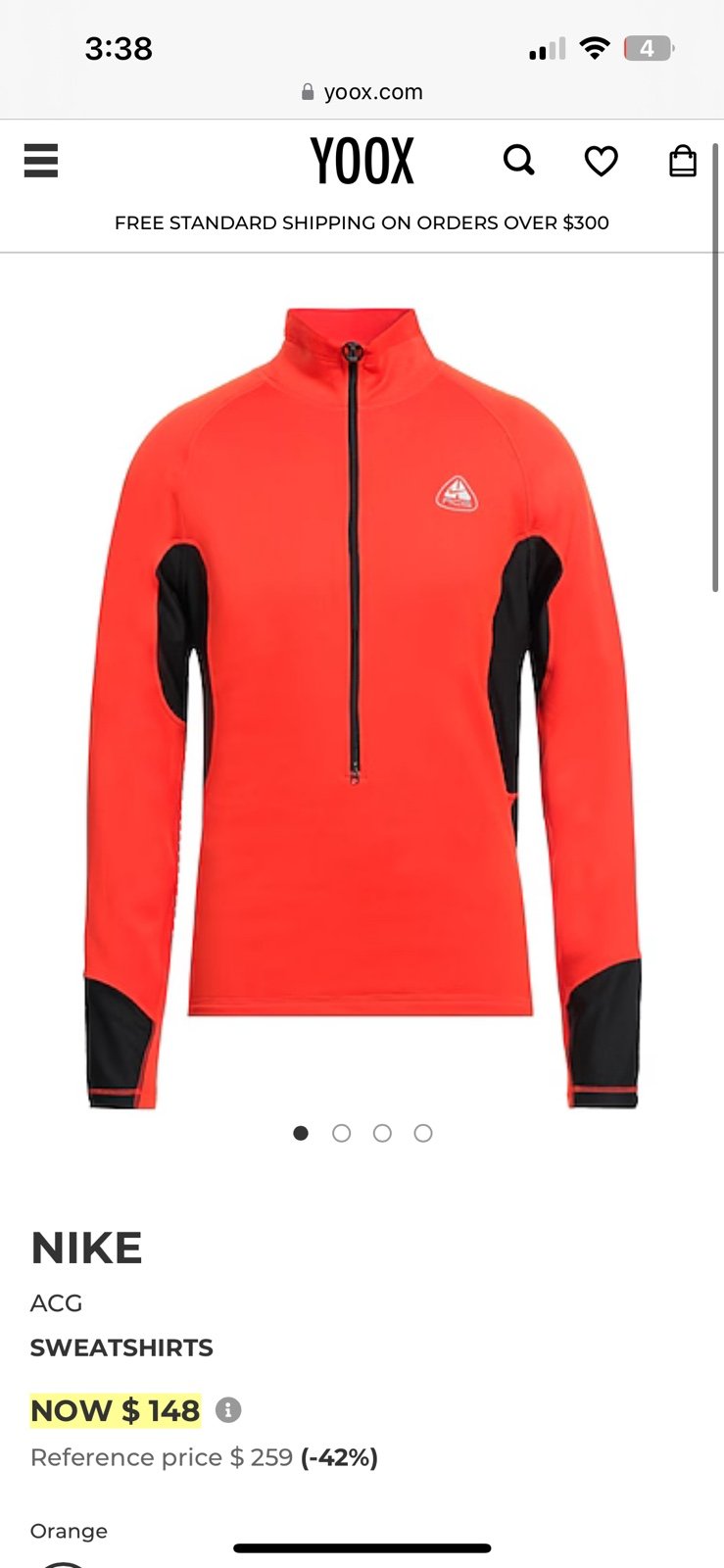The width and height of the screenshot is (724, 1568).
Task: Show the second product photo dot
Action: coord(341,1133)
